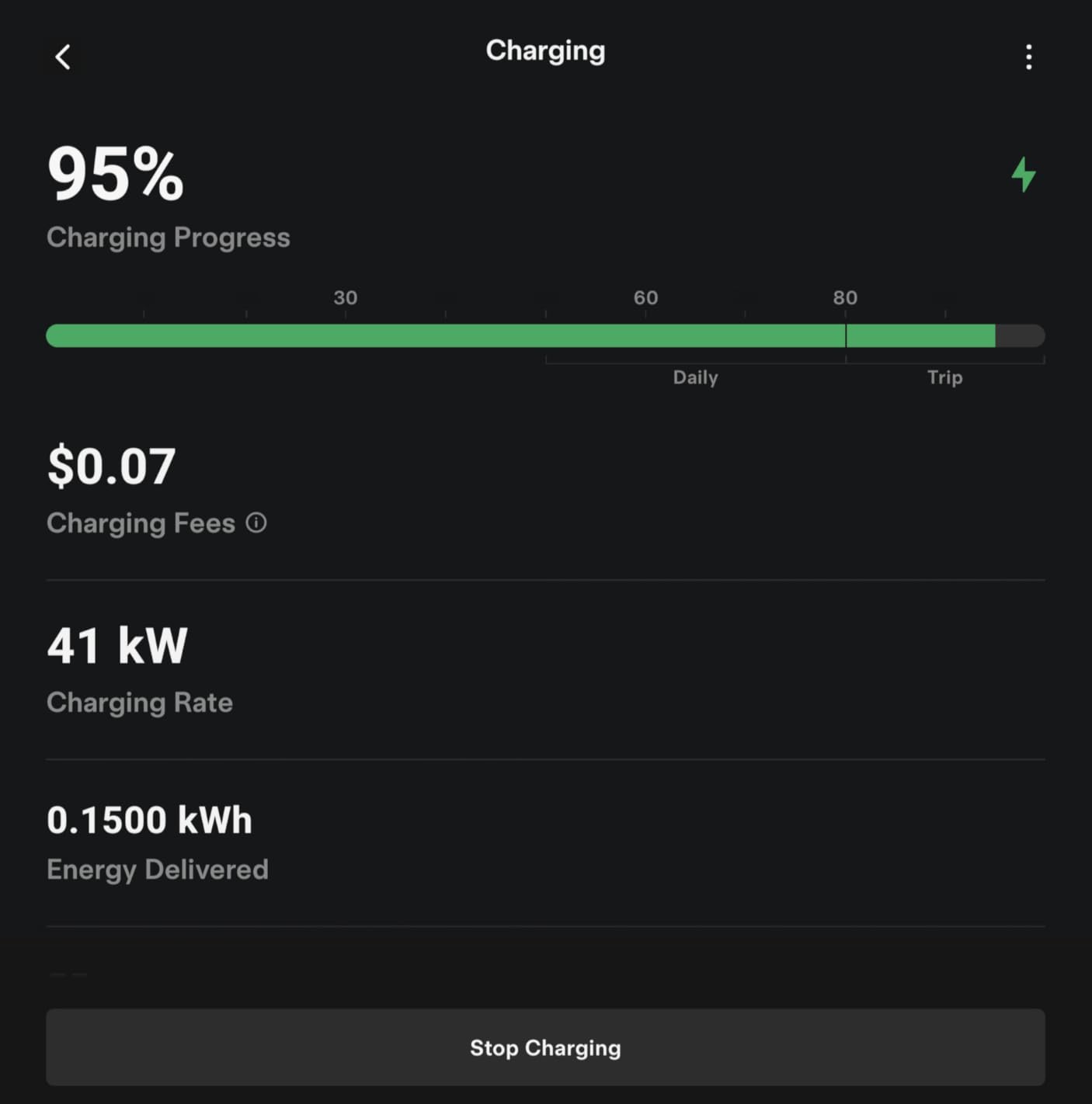Tap the 41 kW Charging Rate display

(x=117, y=643)
